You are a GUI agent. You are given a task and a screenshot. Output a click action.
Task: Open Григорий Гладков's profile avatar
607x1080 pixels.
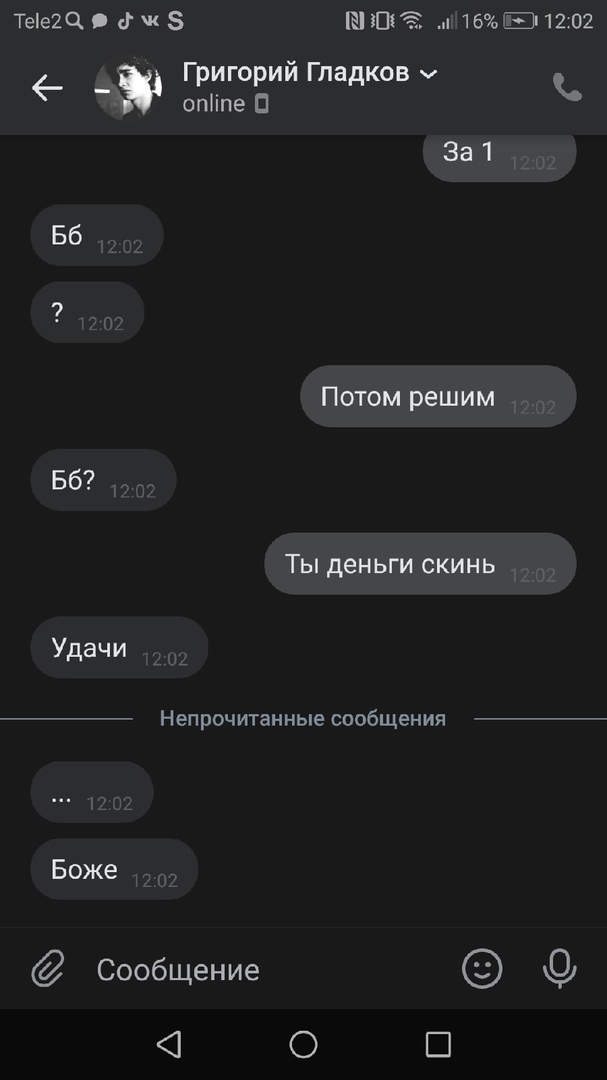127,88
